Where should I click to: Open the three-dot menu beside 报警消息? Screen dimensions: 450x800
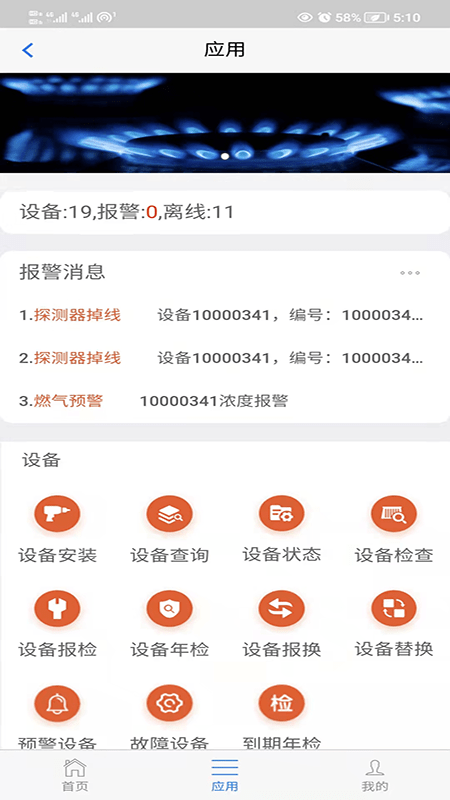[x=410, y=273]
